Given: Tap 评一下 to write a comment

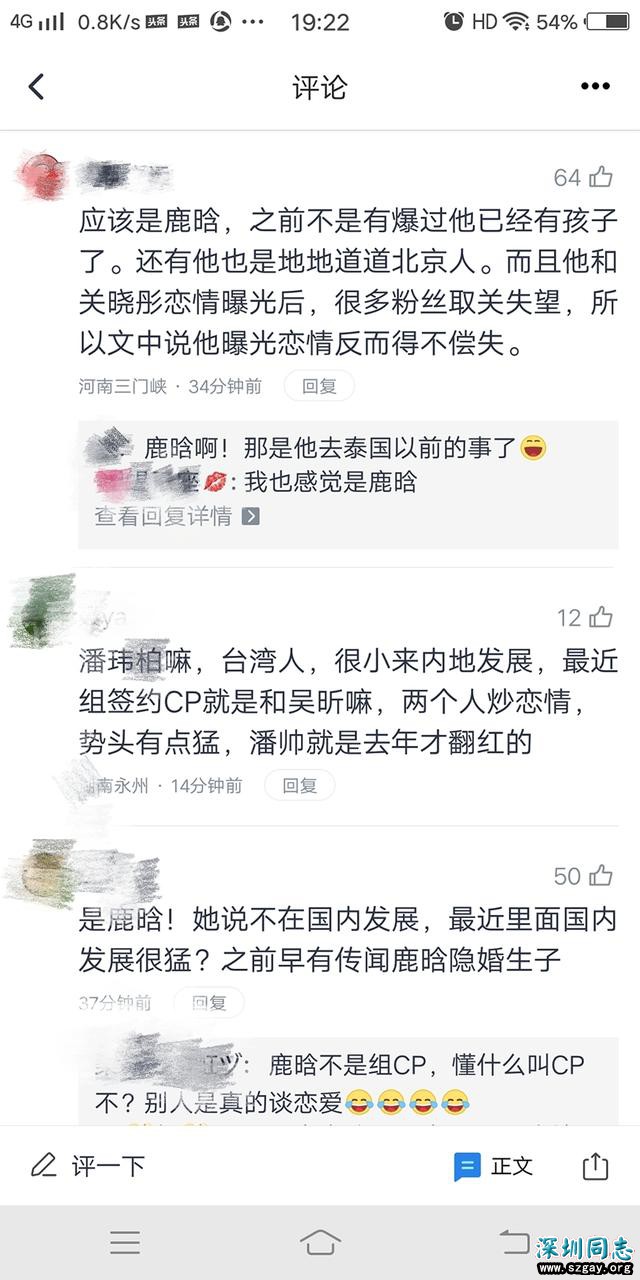Looking at the screenshot, I should coord(88,1165).
